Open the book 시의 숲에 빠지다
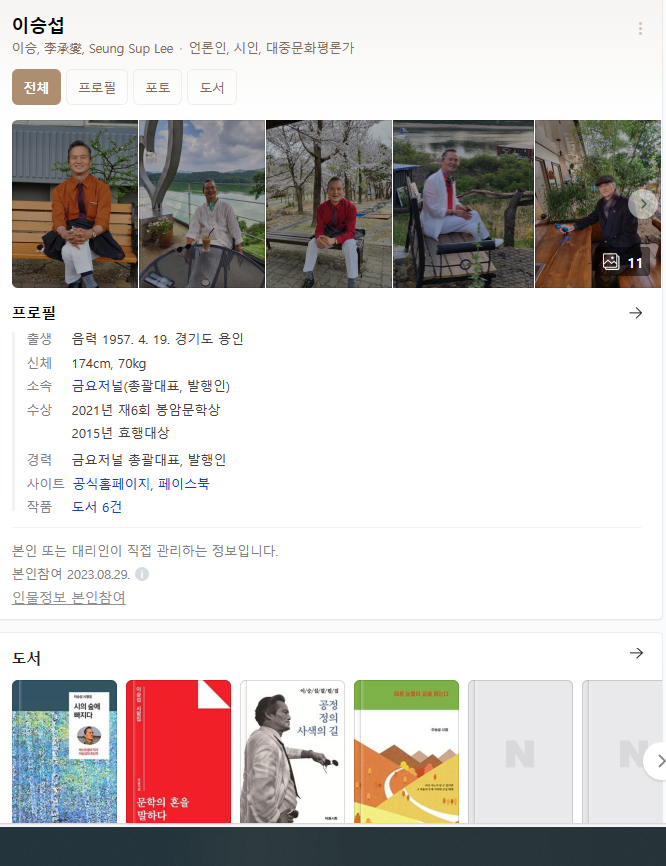The height and width of the screenshot is (866, 666). [x=64, y=752]
